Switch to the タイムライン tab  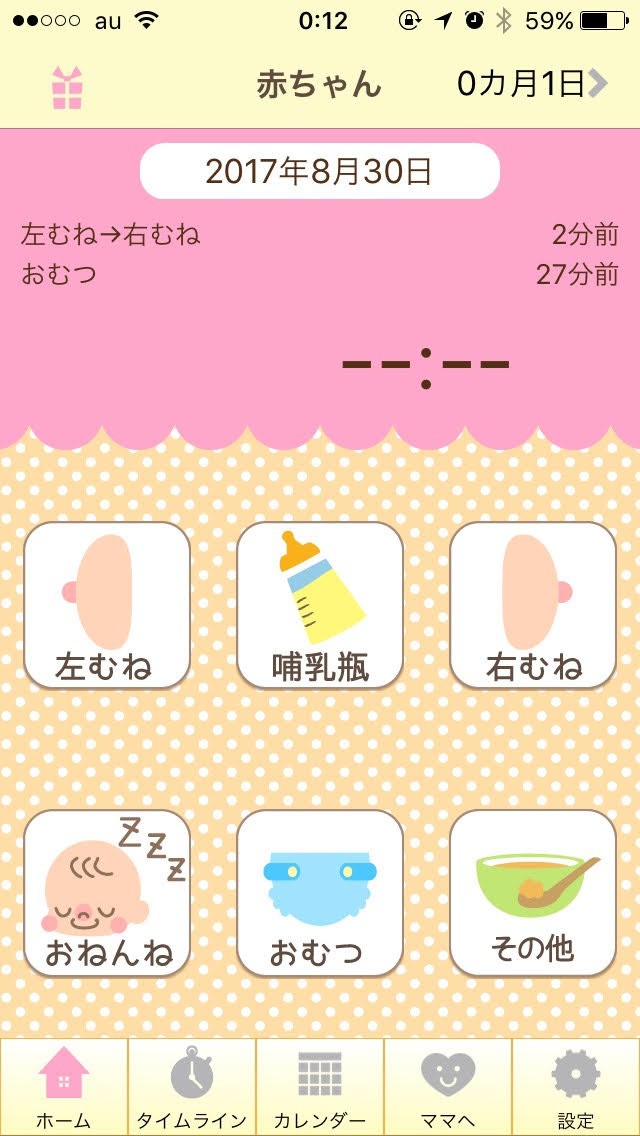[192, 1088]
